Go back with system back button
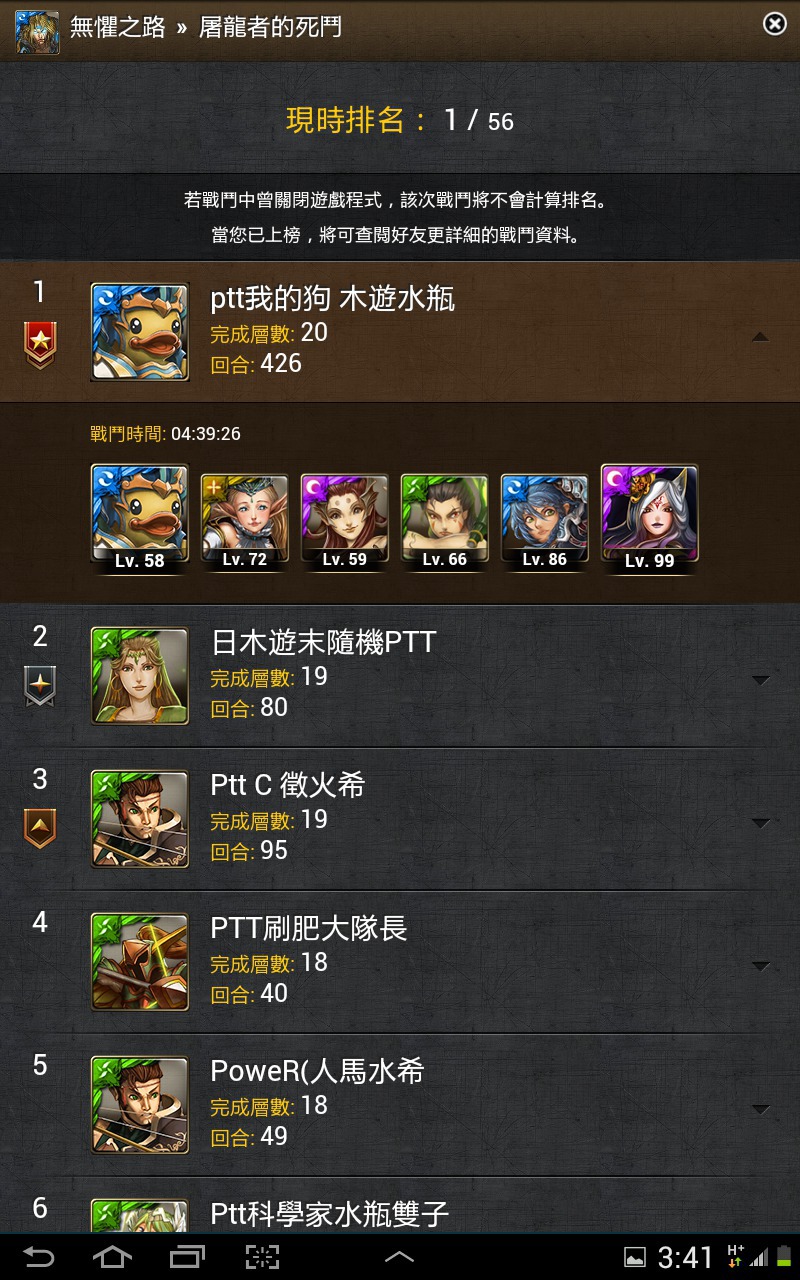Screen dimensions: 800x1280 [x=39, y=1257]
